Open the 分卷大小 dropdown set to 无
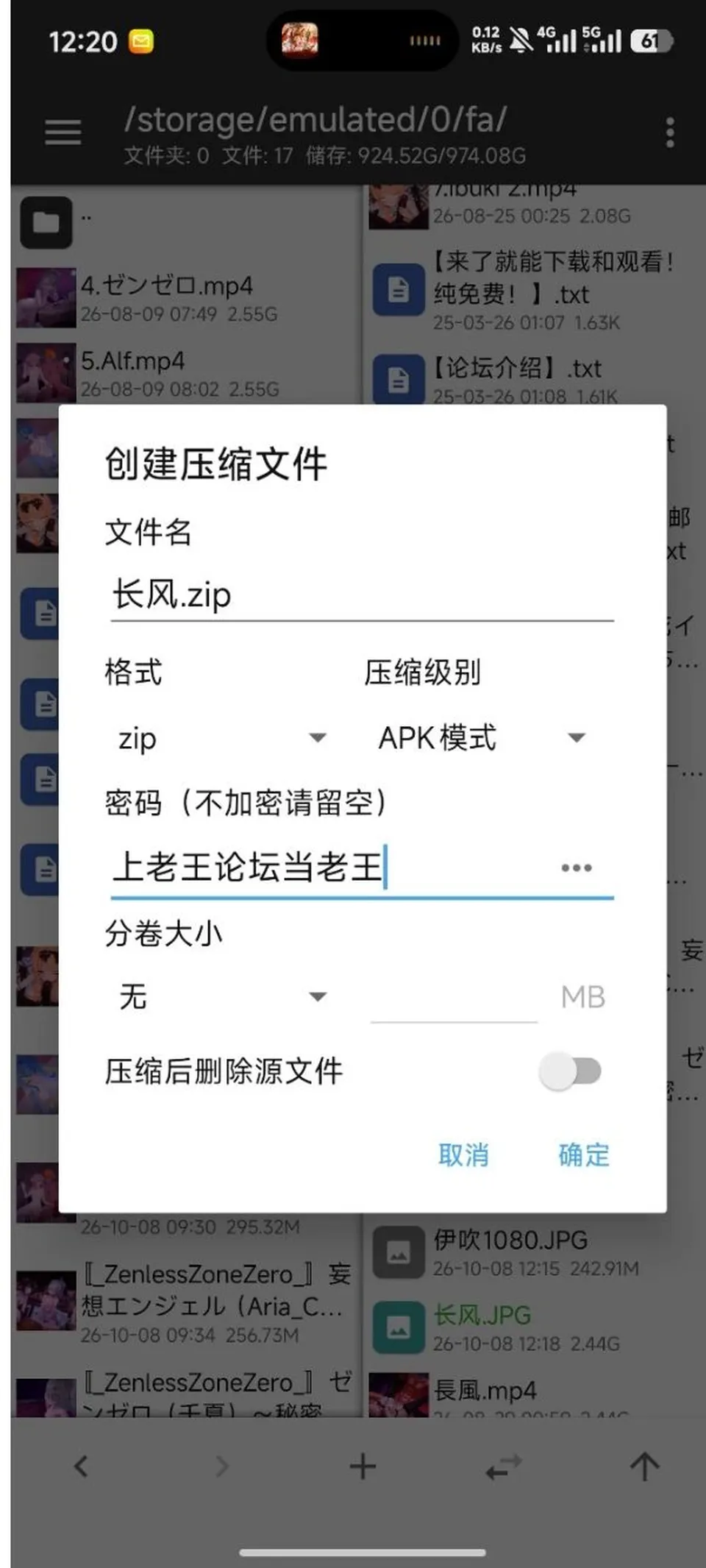This screenshot has height=1568, width=706. click(222, 997)
